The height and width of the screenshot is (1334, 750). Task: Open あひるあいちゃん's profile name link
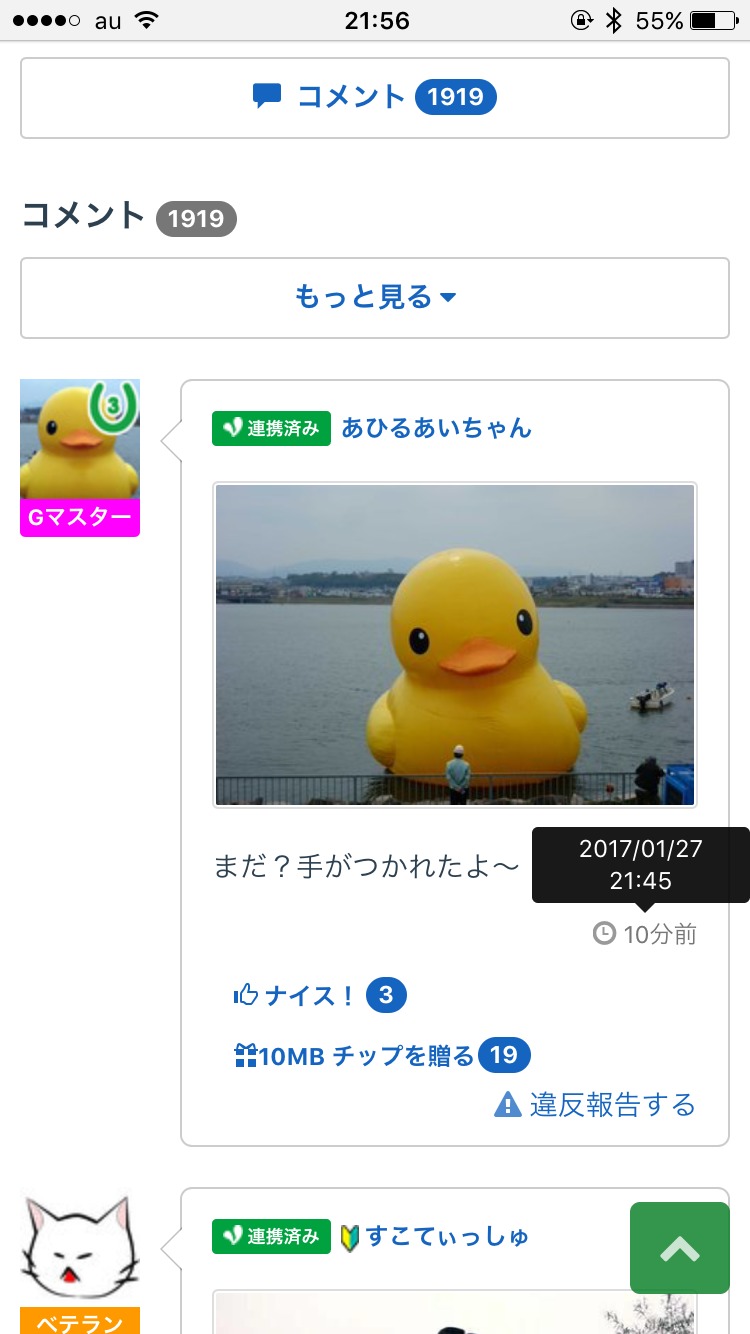(x=436, y=428)
